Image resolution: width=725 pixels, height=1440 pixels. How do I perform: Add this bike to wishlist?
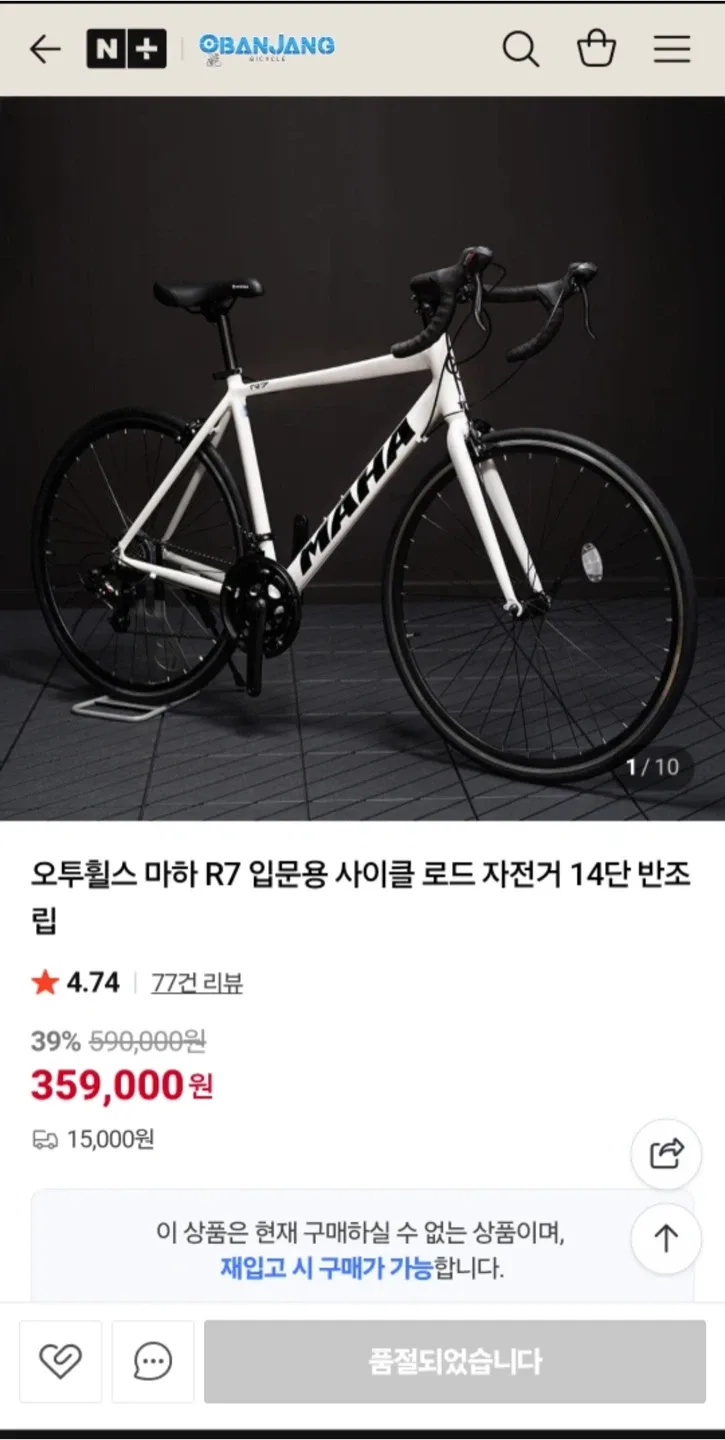(60, 1361)
